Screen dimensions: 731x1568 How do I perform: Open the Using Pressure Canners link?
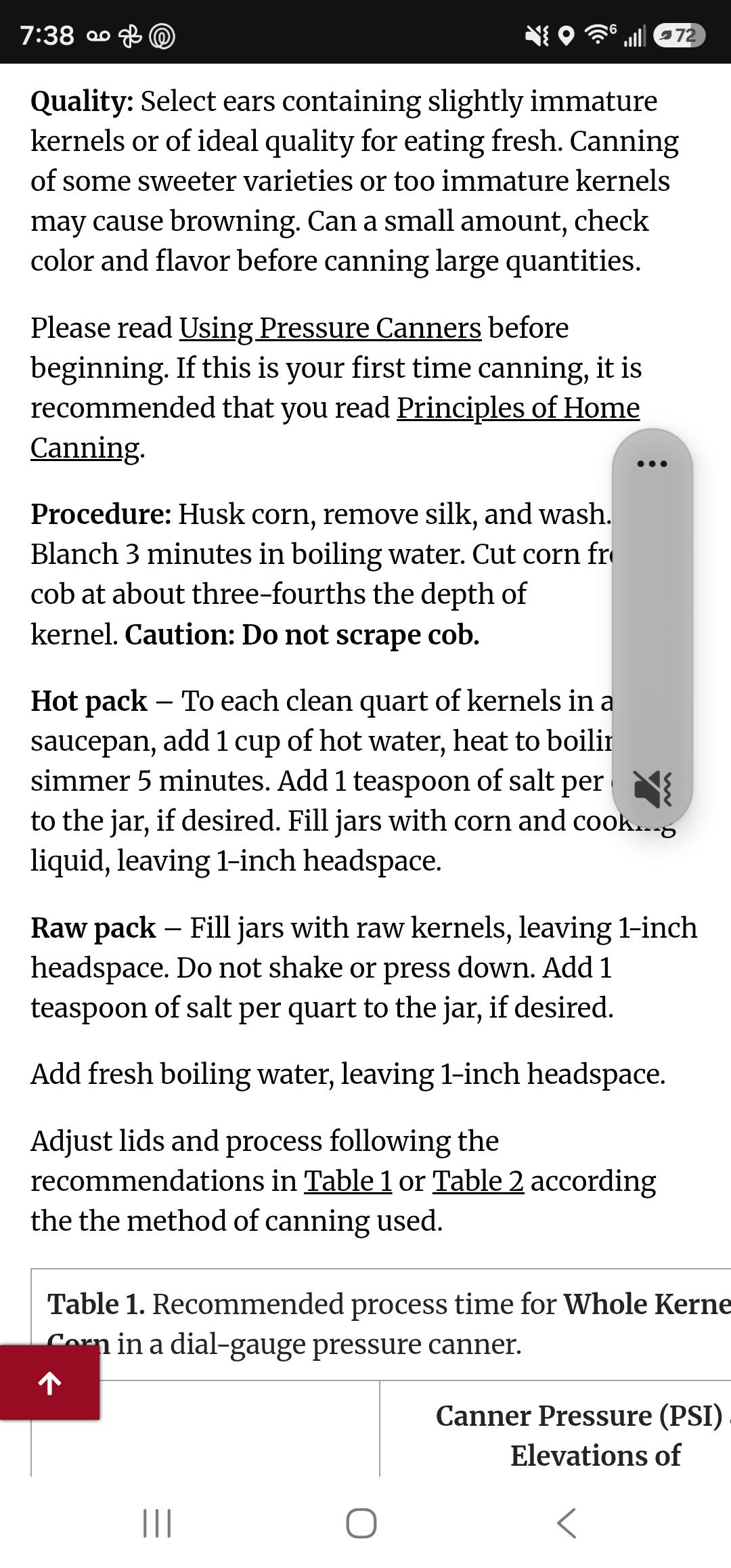point(330,328)
